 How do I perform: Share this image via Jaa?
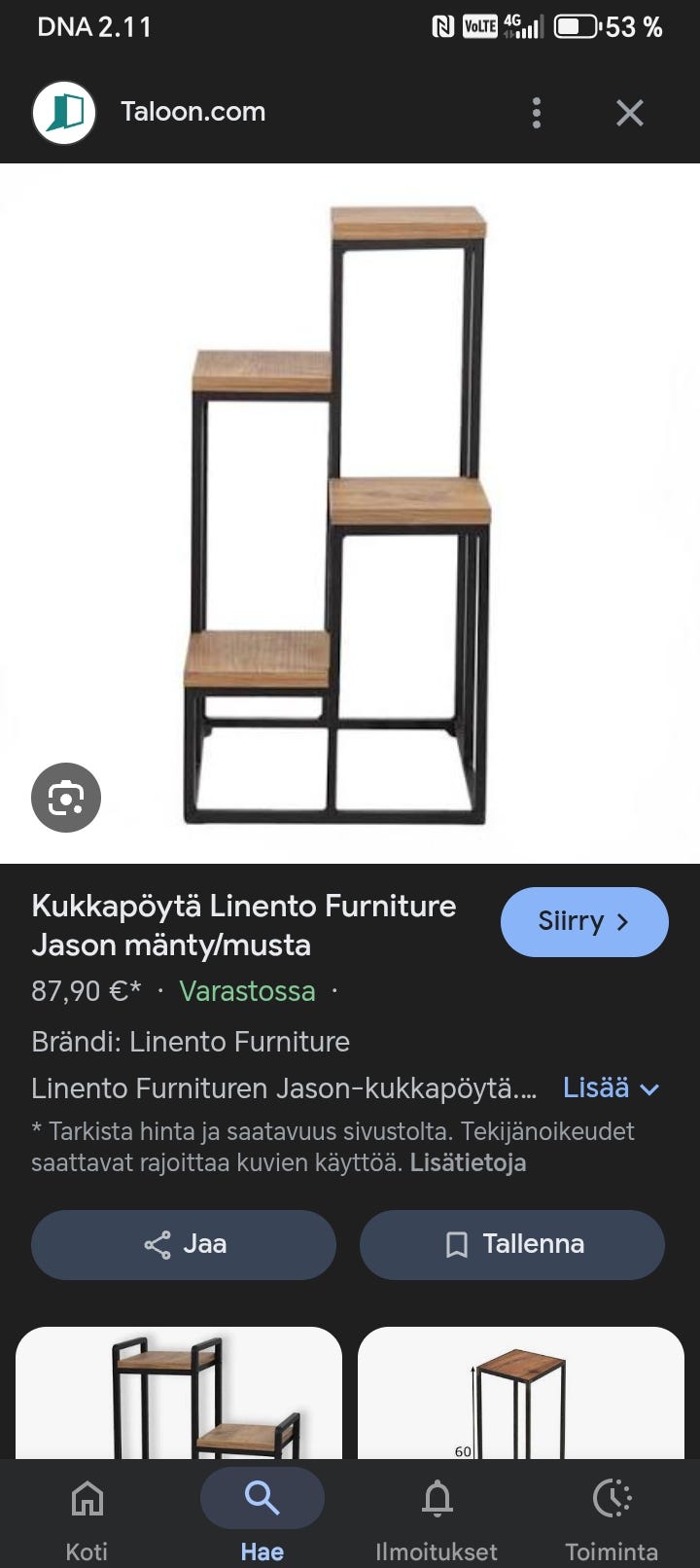pyautogui.click(x=184, y=1244)
